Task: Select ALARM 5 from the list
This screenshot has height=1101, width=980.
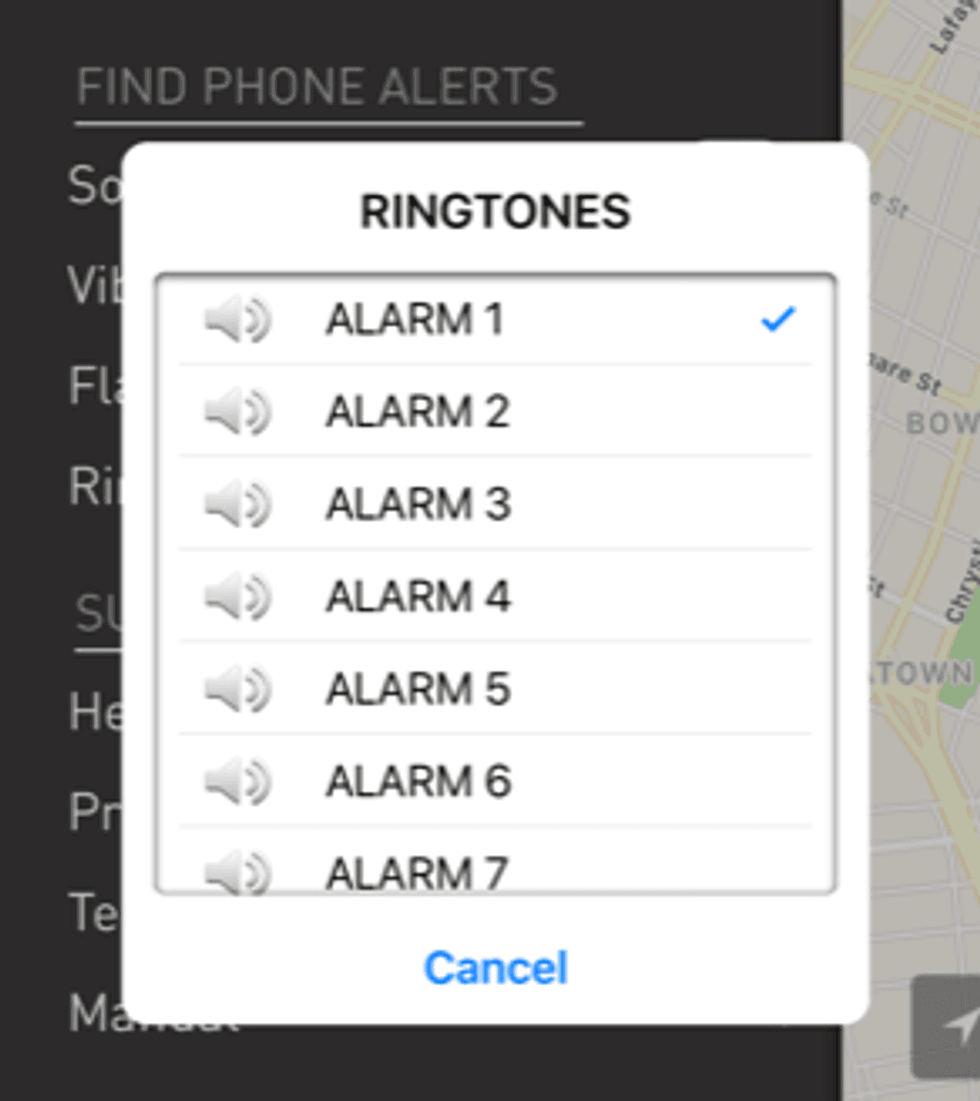Action: (x=418, y=689)
